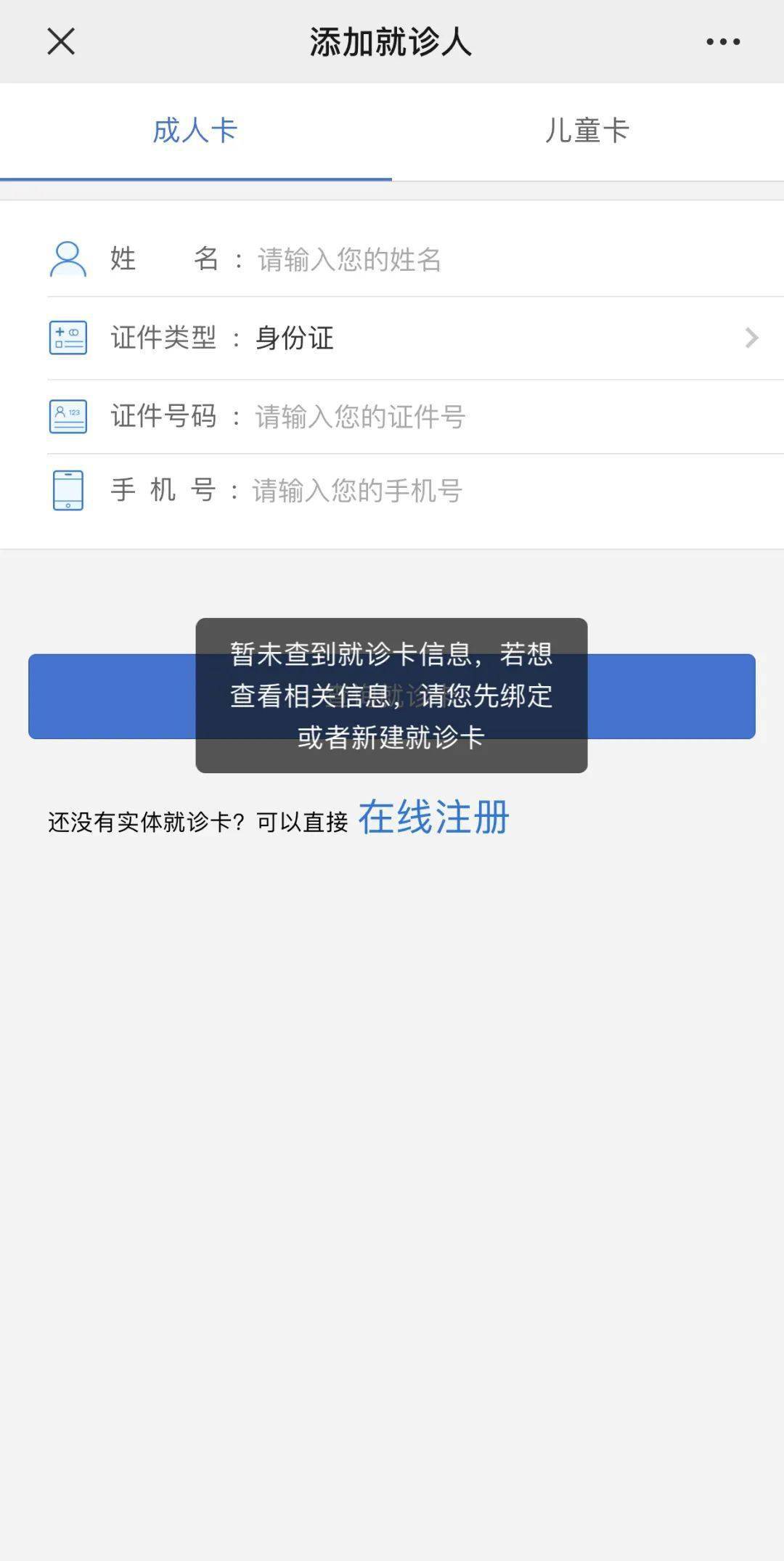Close the 添加就诊人 page
The image size is (784, 1561).
pyautogui.click(x=61, y=41)
